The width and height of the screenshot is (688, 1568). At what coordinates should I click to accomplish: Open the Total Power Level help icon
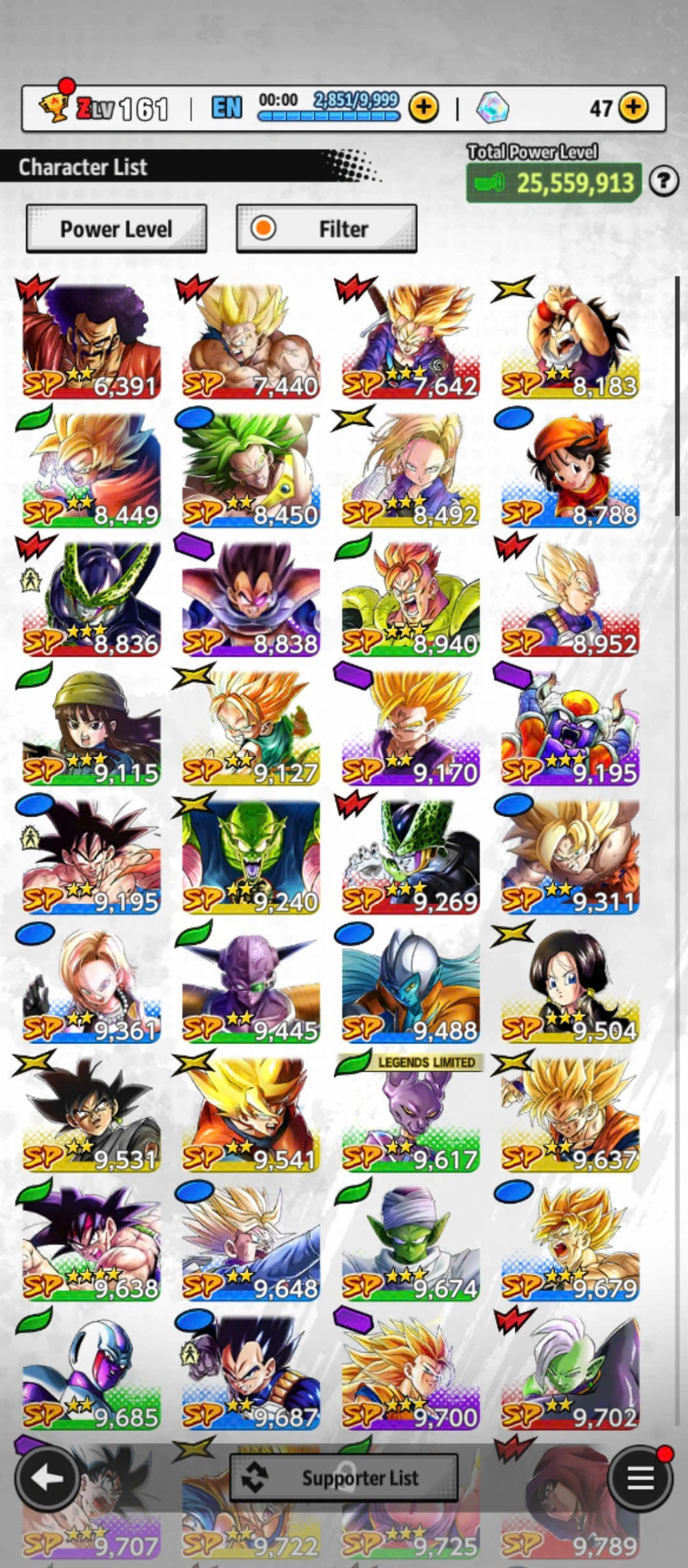pos(663,182)
